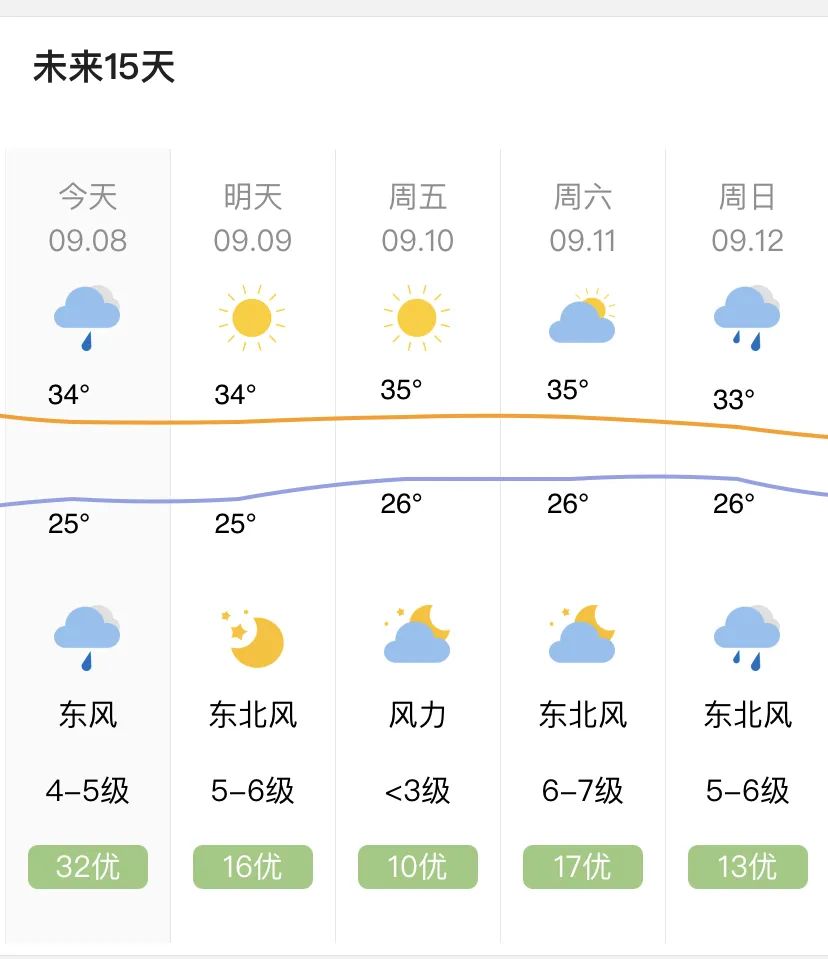Open the Saturday 09.11 forecast column
The width and height of the screenshot is (828, 959).
583,546
